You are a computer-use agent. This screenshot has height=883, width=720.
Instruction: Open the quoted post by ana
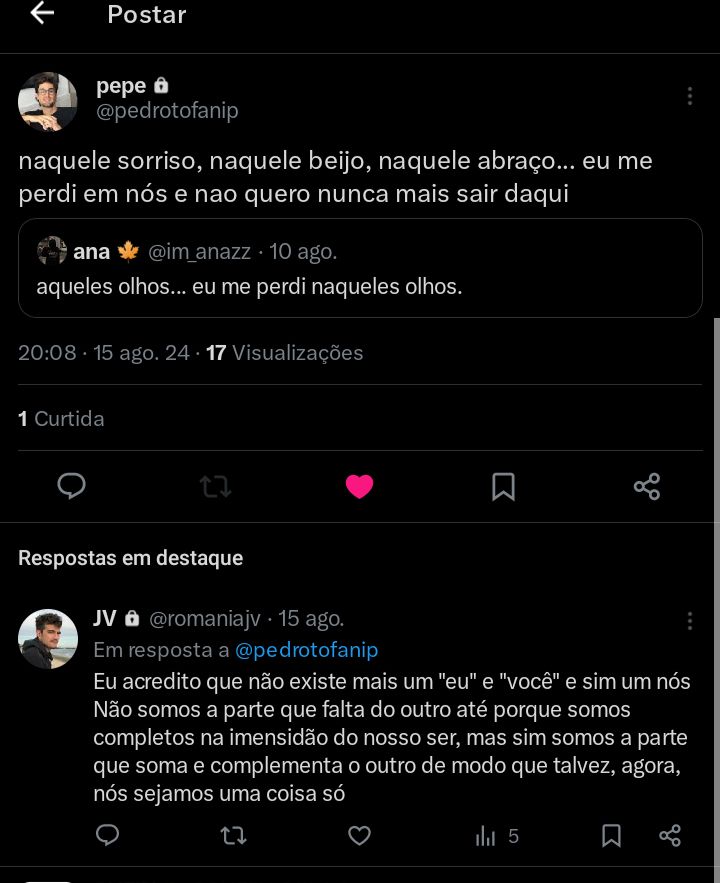pyautogui.click(x=360, y=268)
